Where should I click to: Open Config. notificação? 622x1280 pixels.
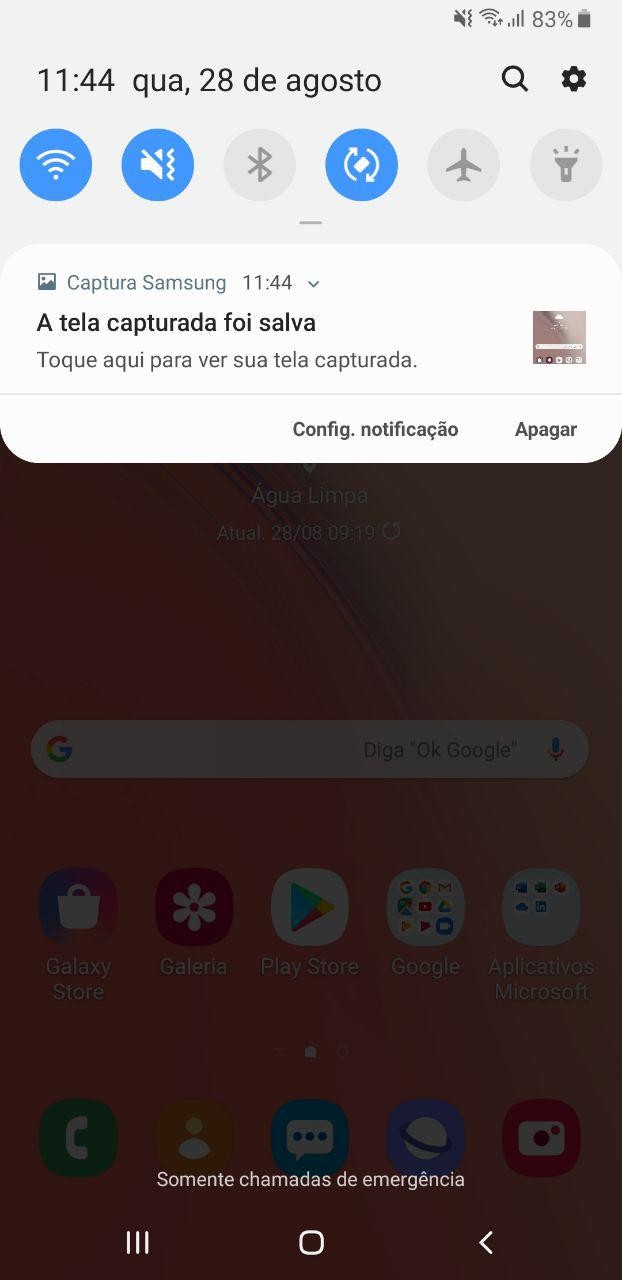coord(375,429)
